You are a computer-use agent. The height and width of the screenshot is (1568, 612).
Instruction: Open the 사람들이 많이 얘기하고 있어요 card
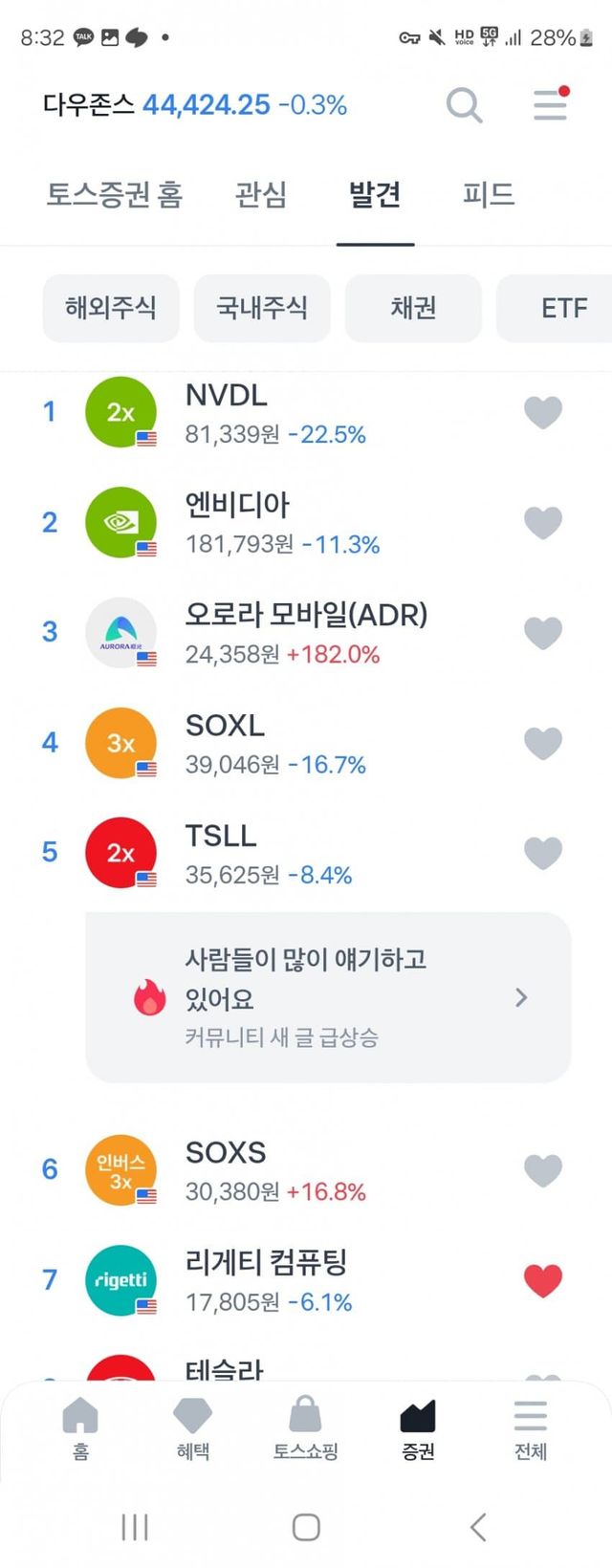click(328, 997)
